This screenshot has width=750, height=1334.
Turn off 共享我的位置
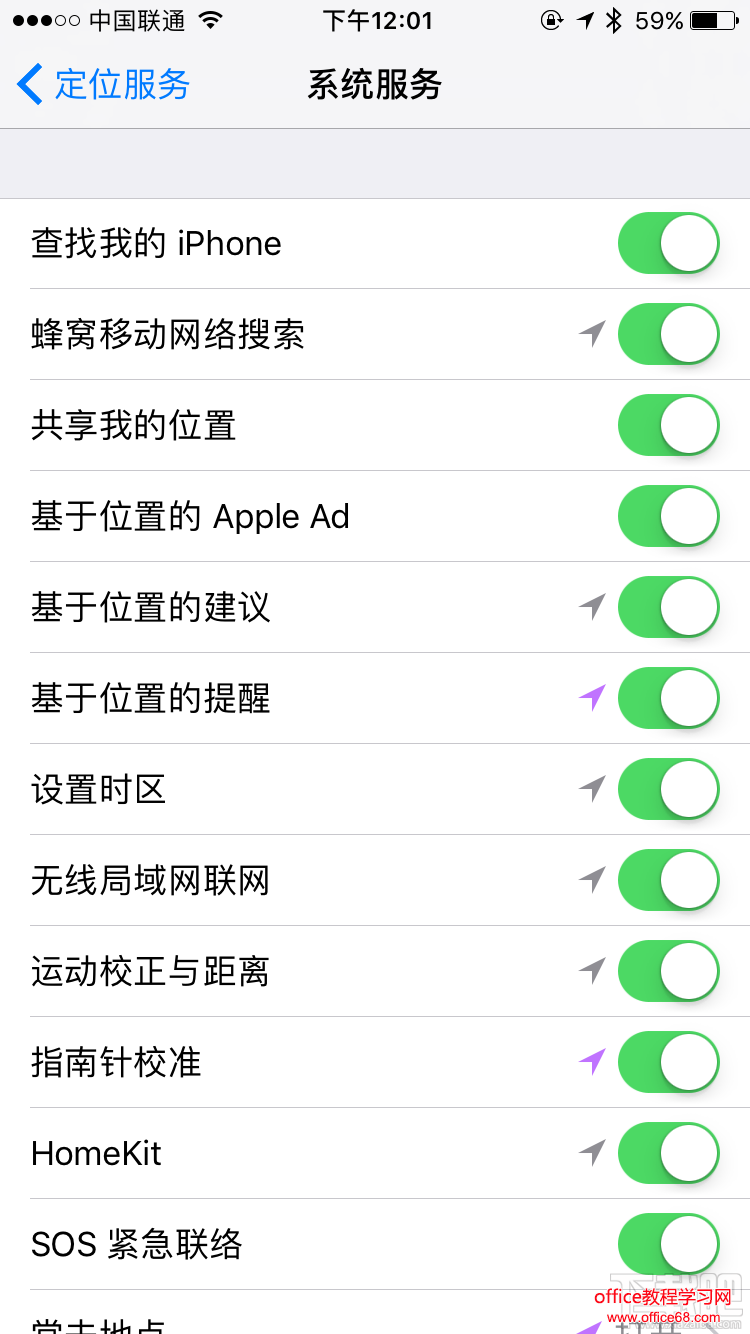pos(668,425)
